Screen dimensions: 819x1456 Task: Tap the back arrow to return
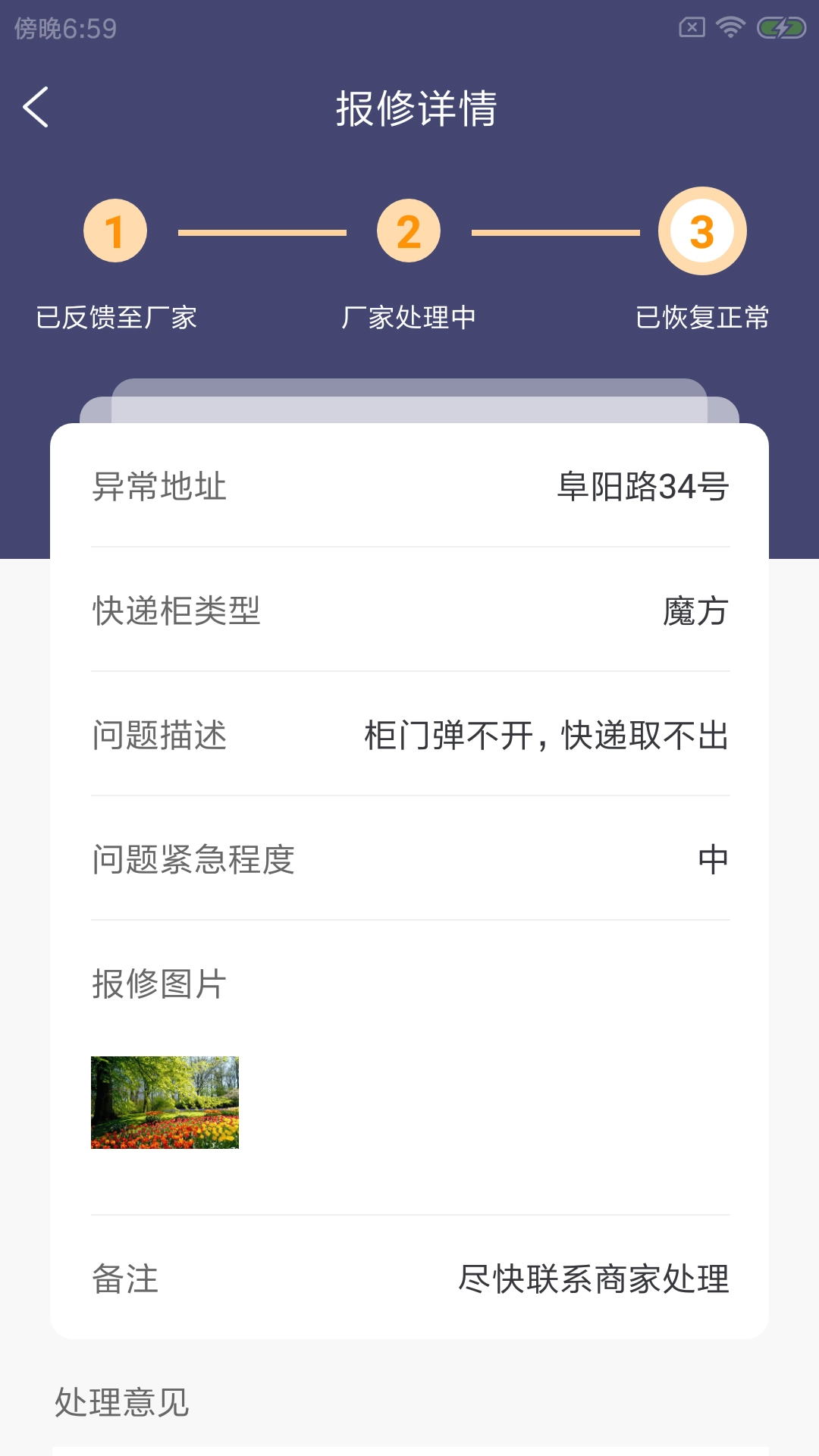click(x=36, y=108)
